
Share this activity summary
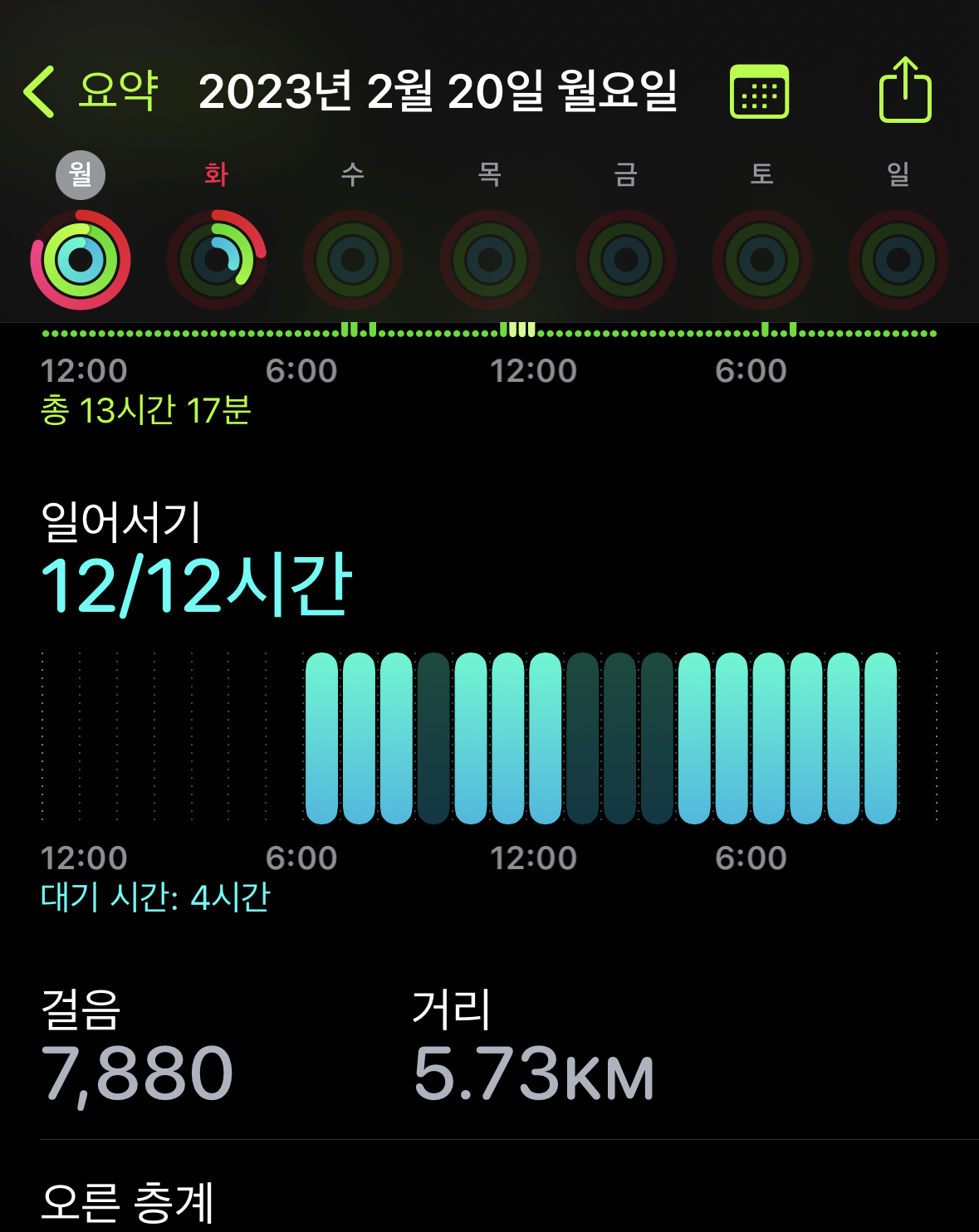point(905,90)
